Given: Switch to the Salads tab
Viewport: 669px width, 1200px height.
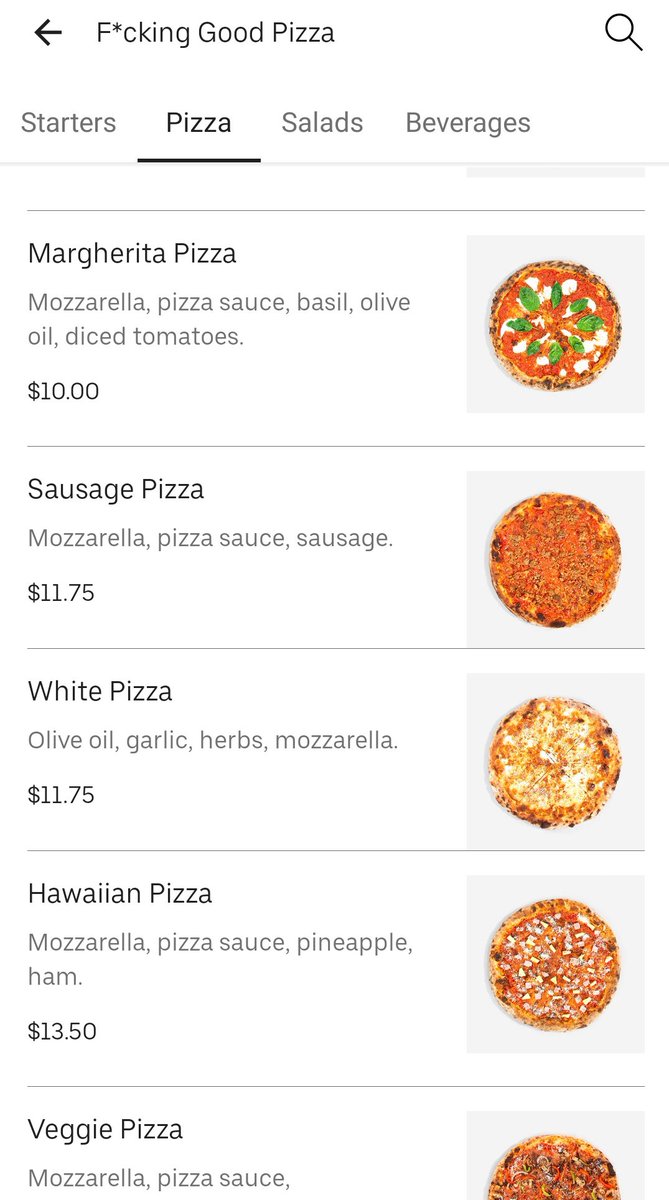Looking at the screenshot, I should pyautogui.click(x=322, y=123).
